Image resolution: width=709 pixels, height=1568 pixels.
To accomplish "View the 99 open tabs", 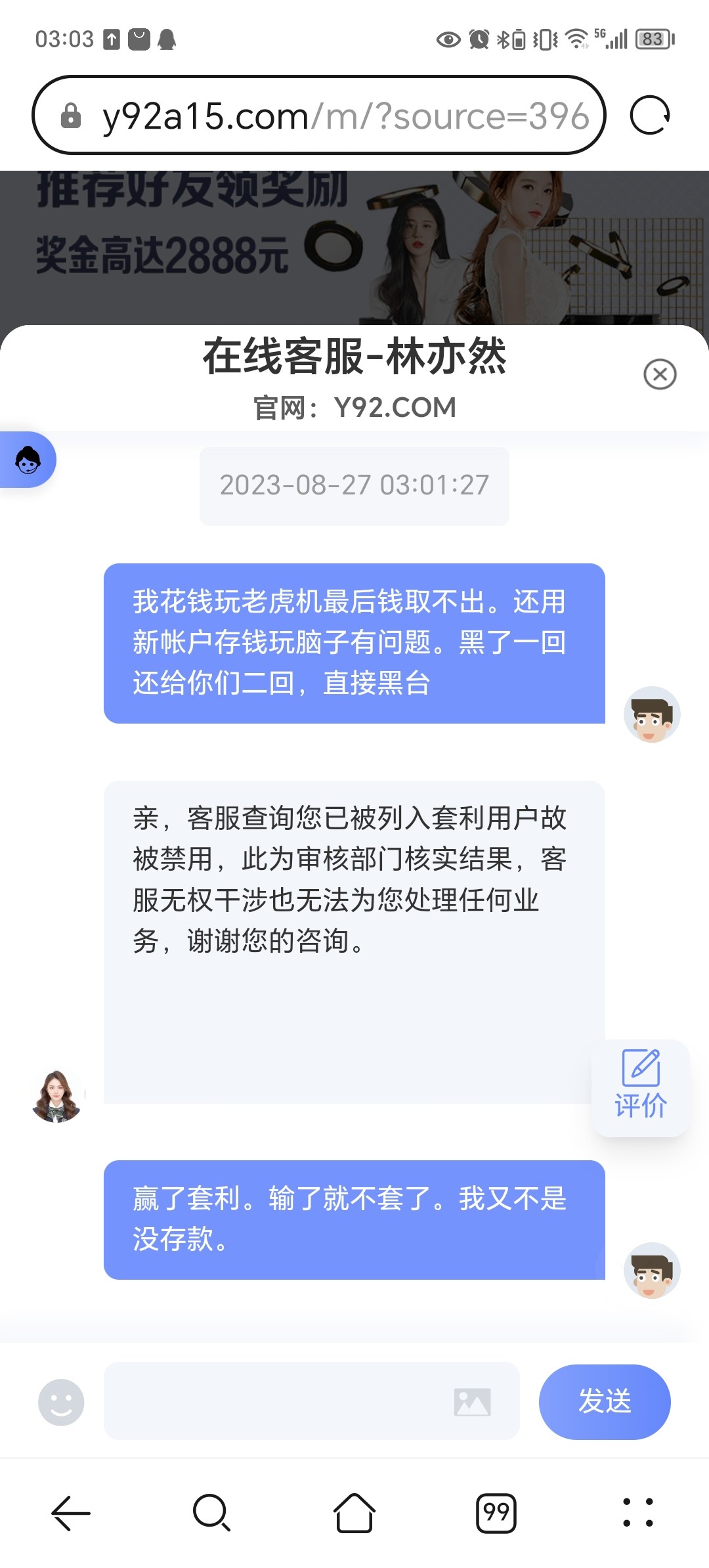I will pyautogui.click(x=496, y=1513).
